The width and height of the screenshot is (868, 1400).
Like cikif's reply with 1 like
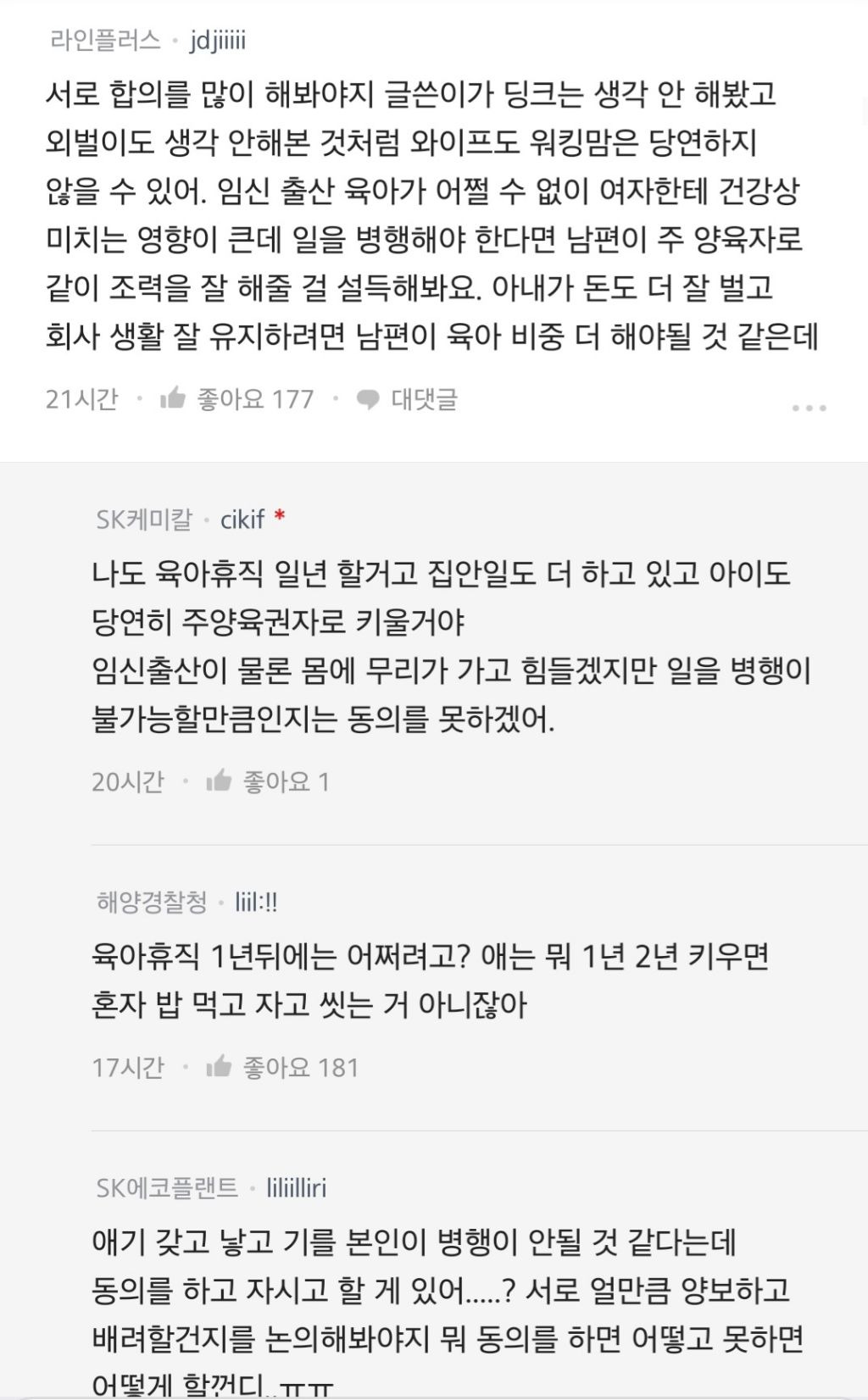click(220, 781)
